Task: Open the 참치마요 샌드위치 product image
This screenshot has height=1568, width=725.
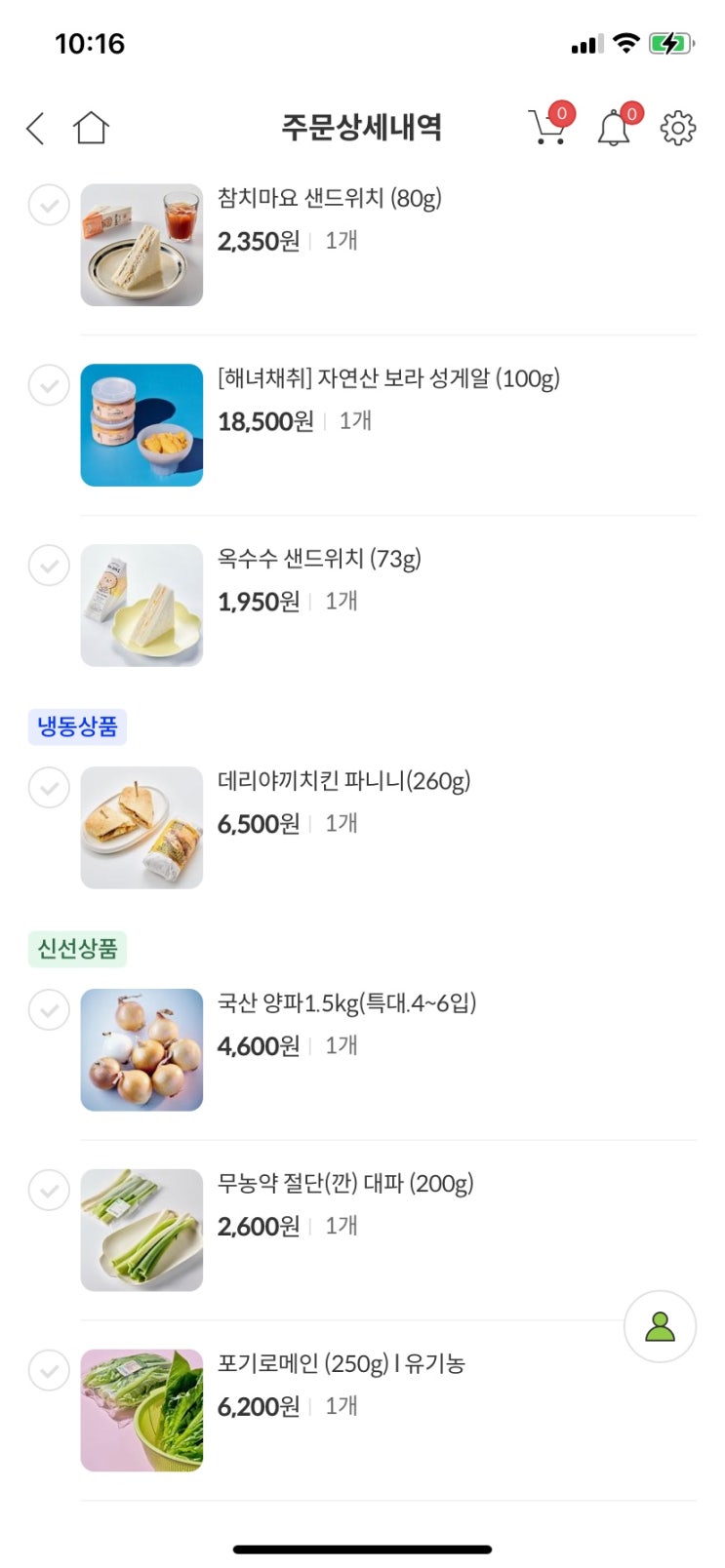Action: 141,245
